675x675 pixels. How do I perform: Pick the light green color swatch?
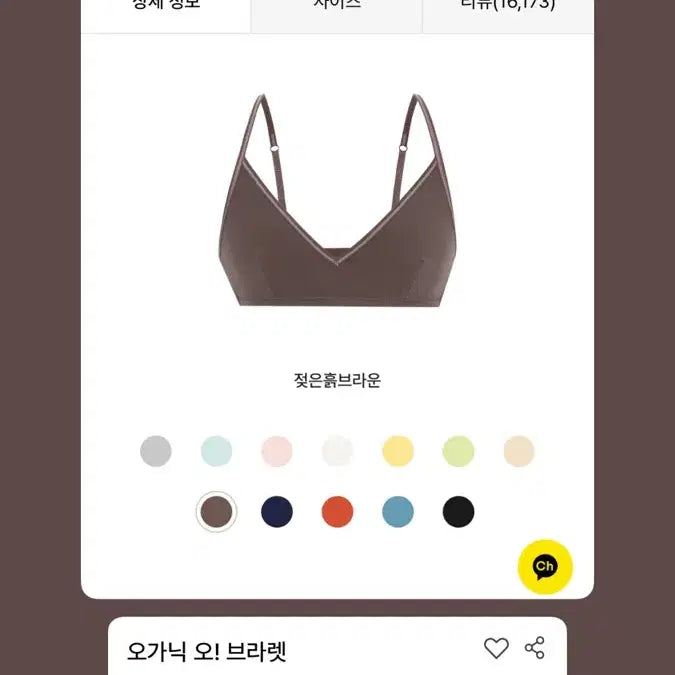click(458, 451)
